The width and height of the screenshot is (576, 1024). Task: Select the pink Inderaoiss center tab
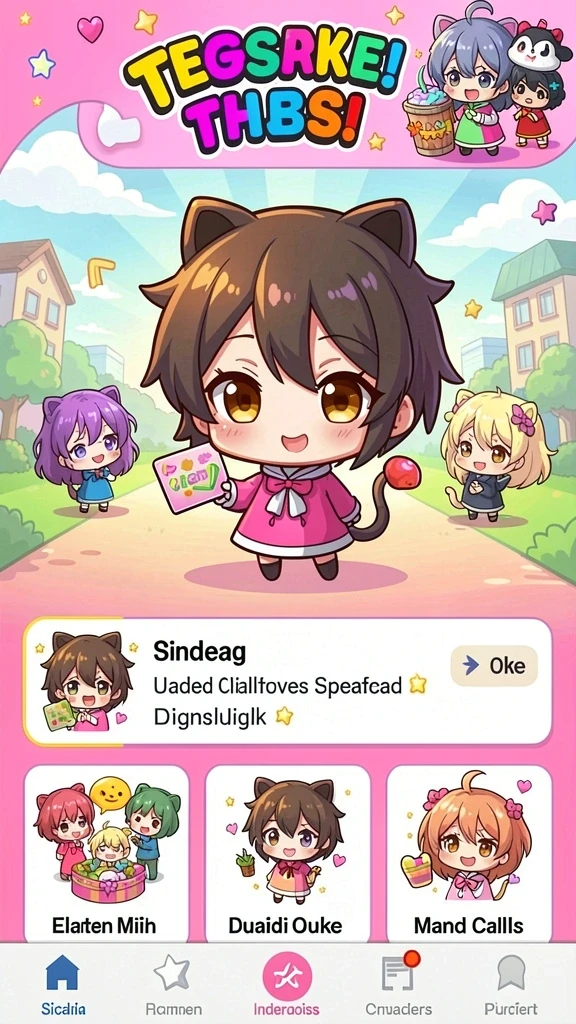click(287, 985)
